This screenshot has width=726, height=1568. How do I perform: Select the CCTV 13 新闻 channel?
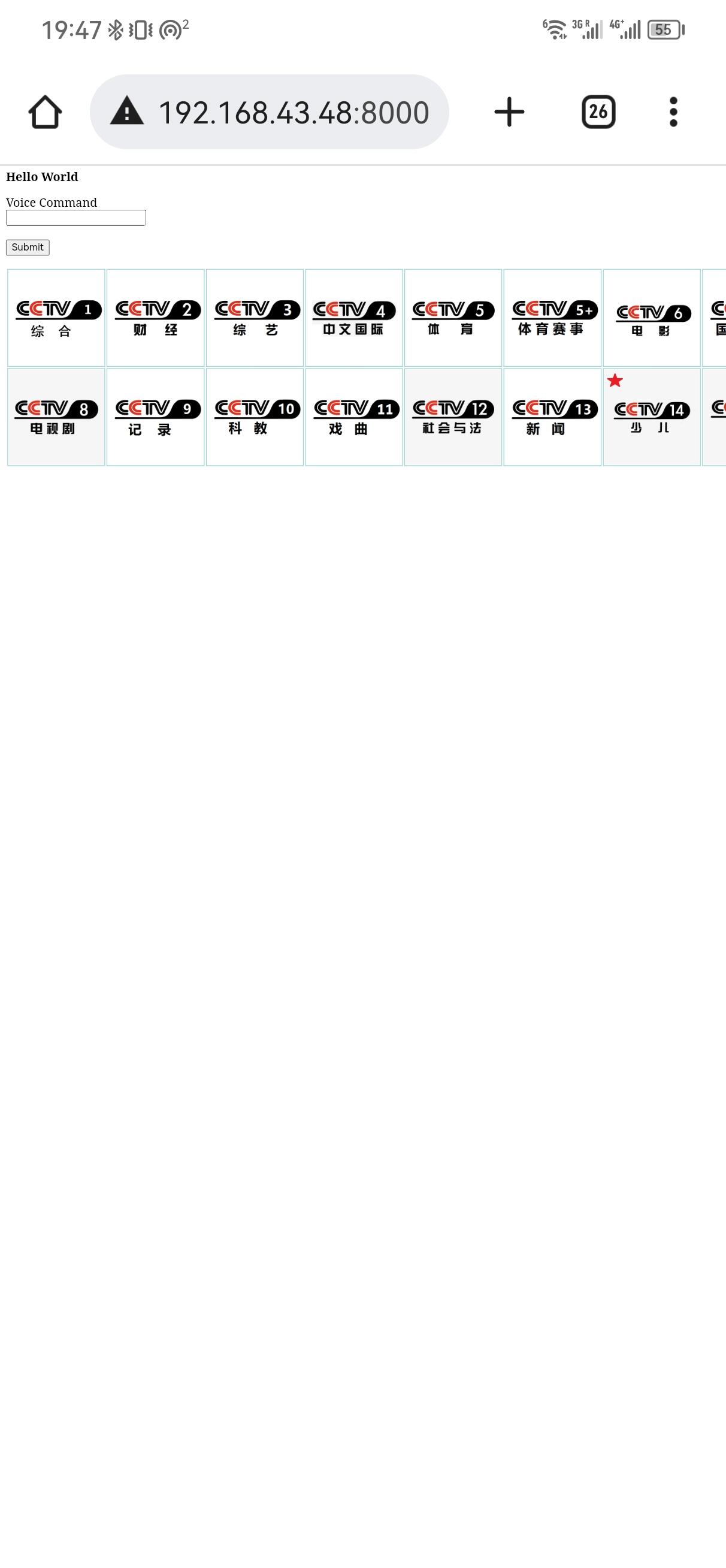tap(552, 417)
